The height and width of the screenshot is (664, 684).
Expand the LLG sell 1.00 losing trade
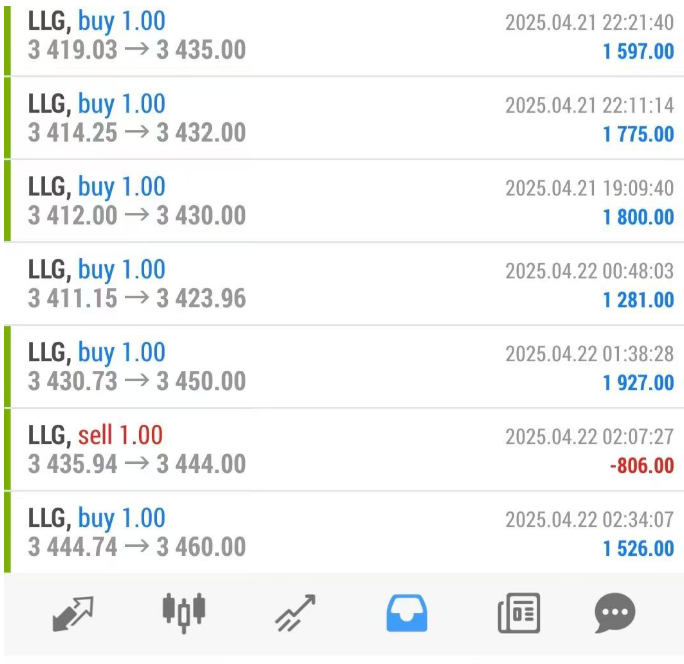(342, 451)
